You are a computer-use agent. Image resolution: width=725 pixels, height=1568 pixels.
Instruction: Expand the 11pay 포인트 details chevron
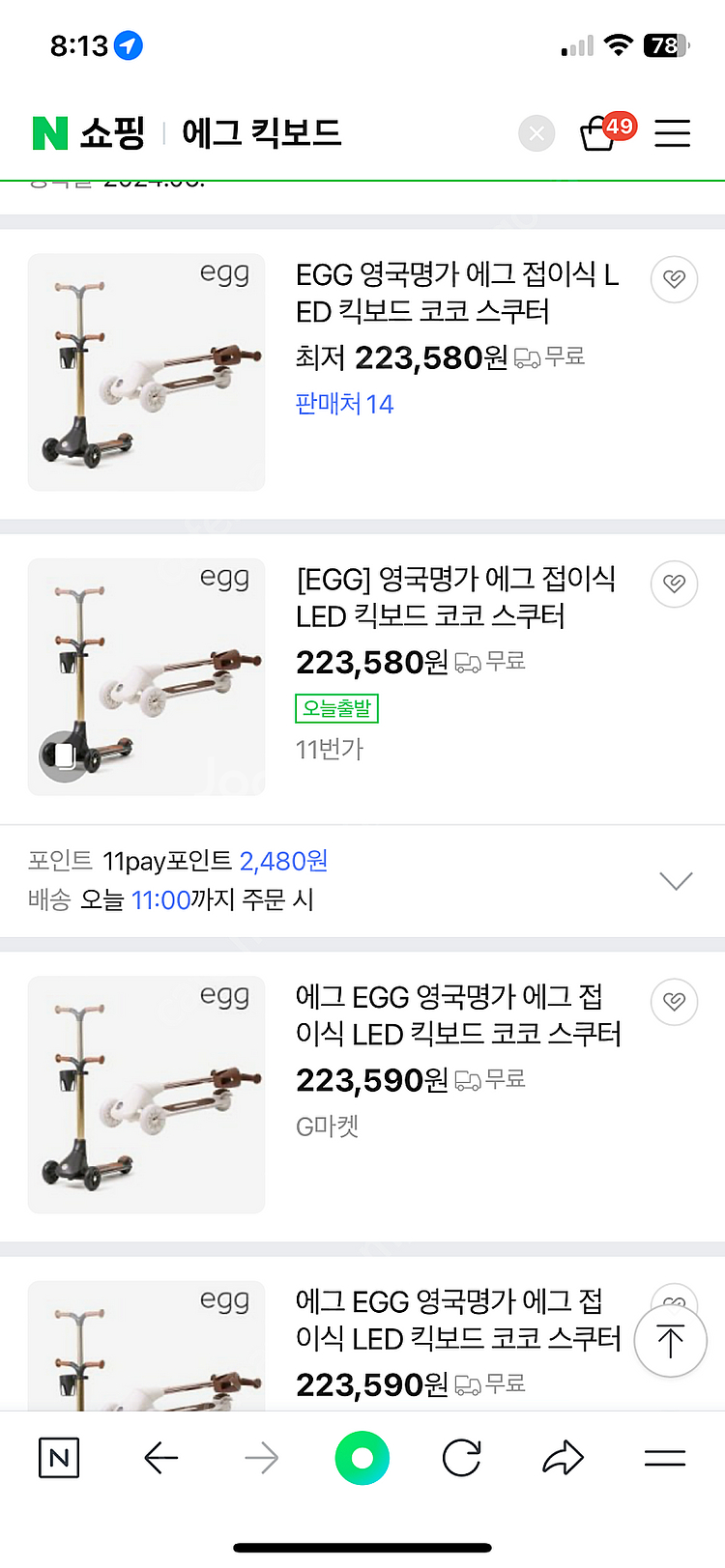[675, 880]
